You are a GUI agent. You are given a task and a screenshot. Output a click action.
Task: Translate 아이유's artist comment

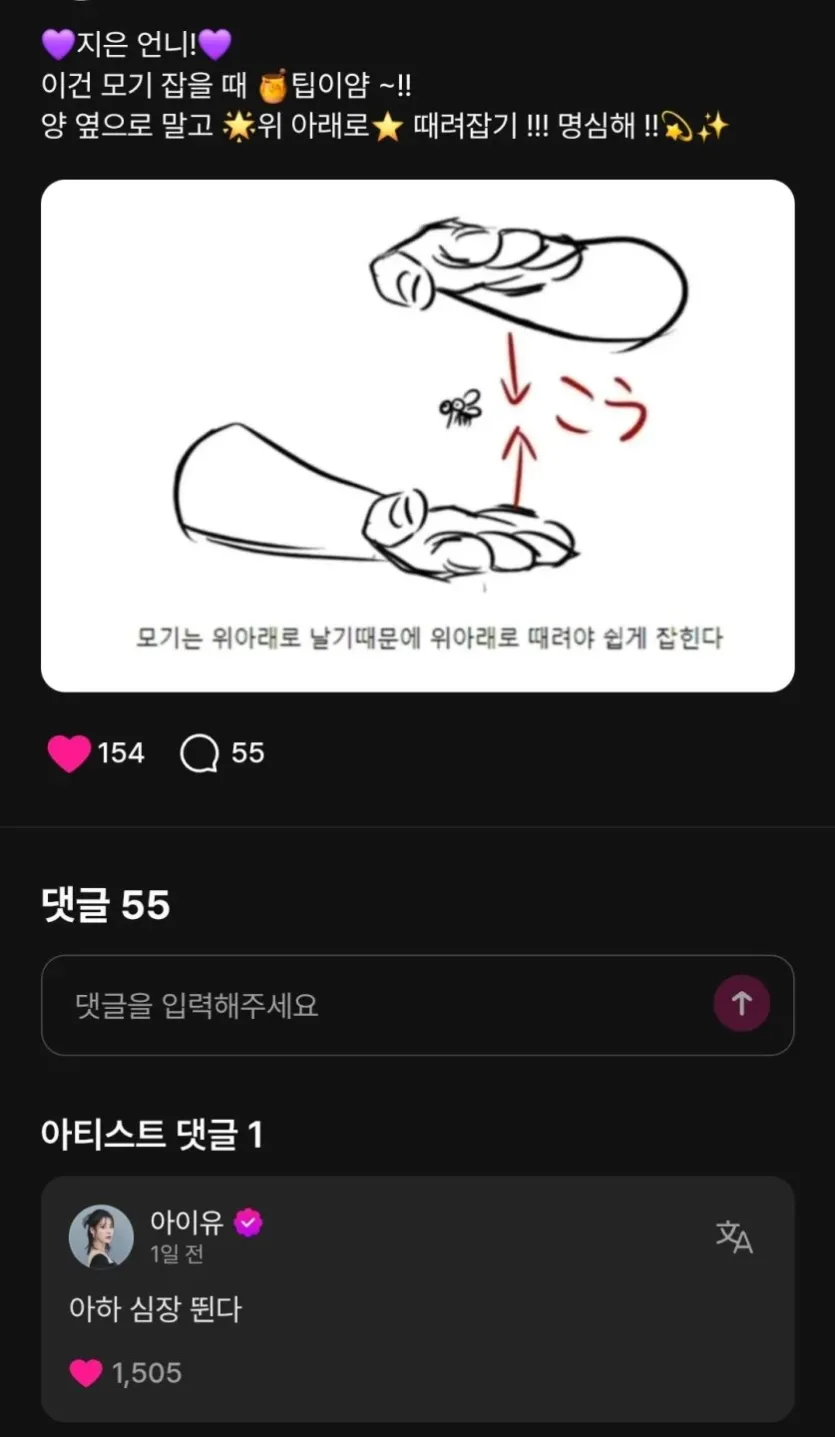734,1237
